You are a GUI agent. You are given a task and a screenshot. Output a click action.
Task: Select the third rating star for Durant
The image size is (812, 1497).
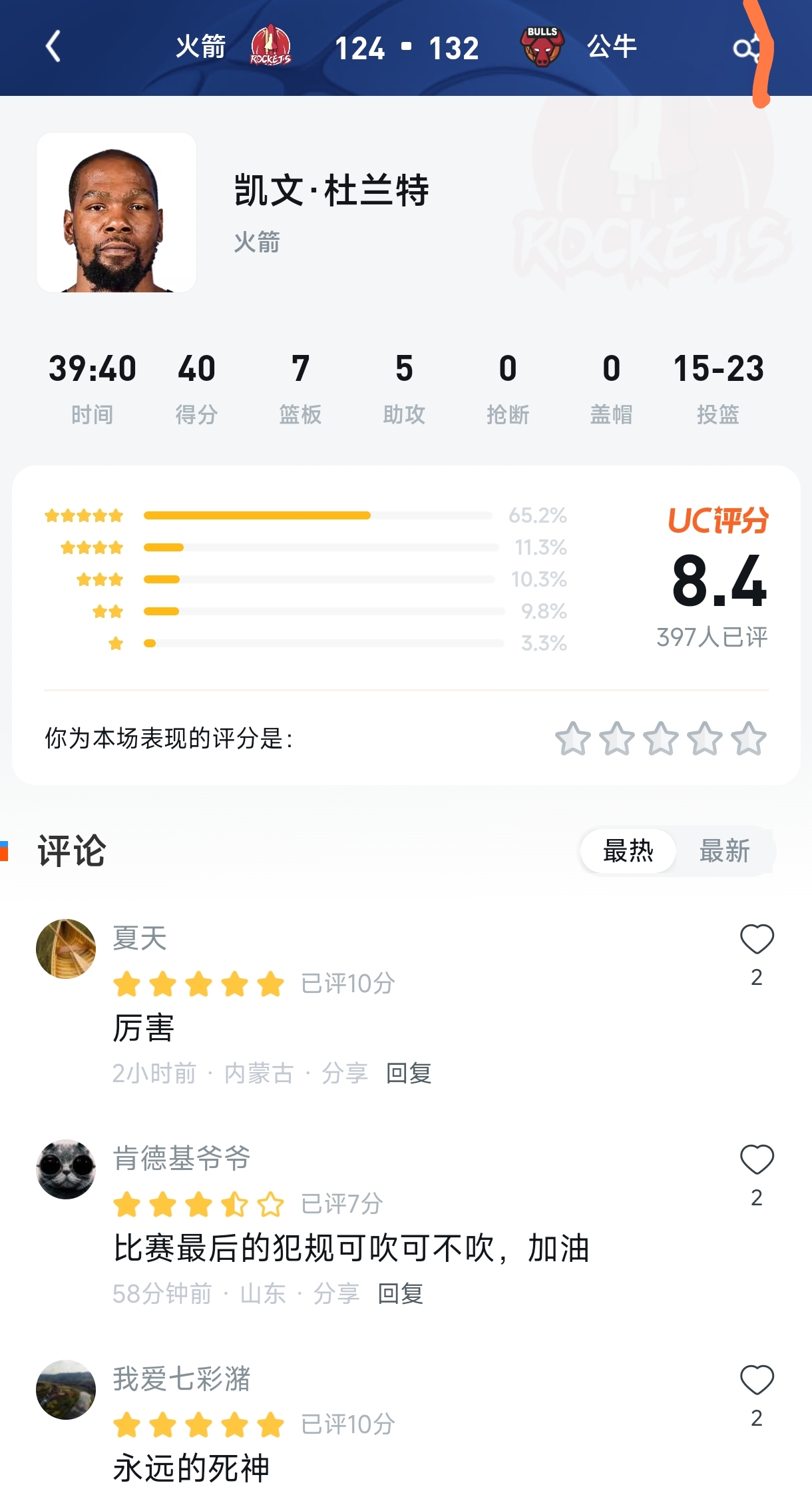(661, 738)
